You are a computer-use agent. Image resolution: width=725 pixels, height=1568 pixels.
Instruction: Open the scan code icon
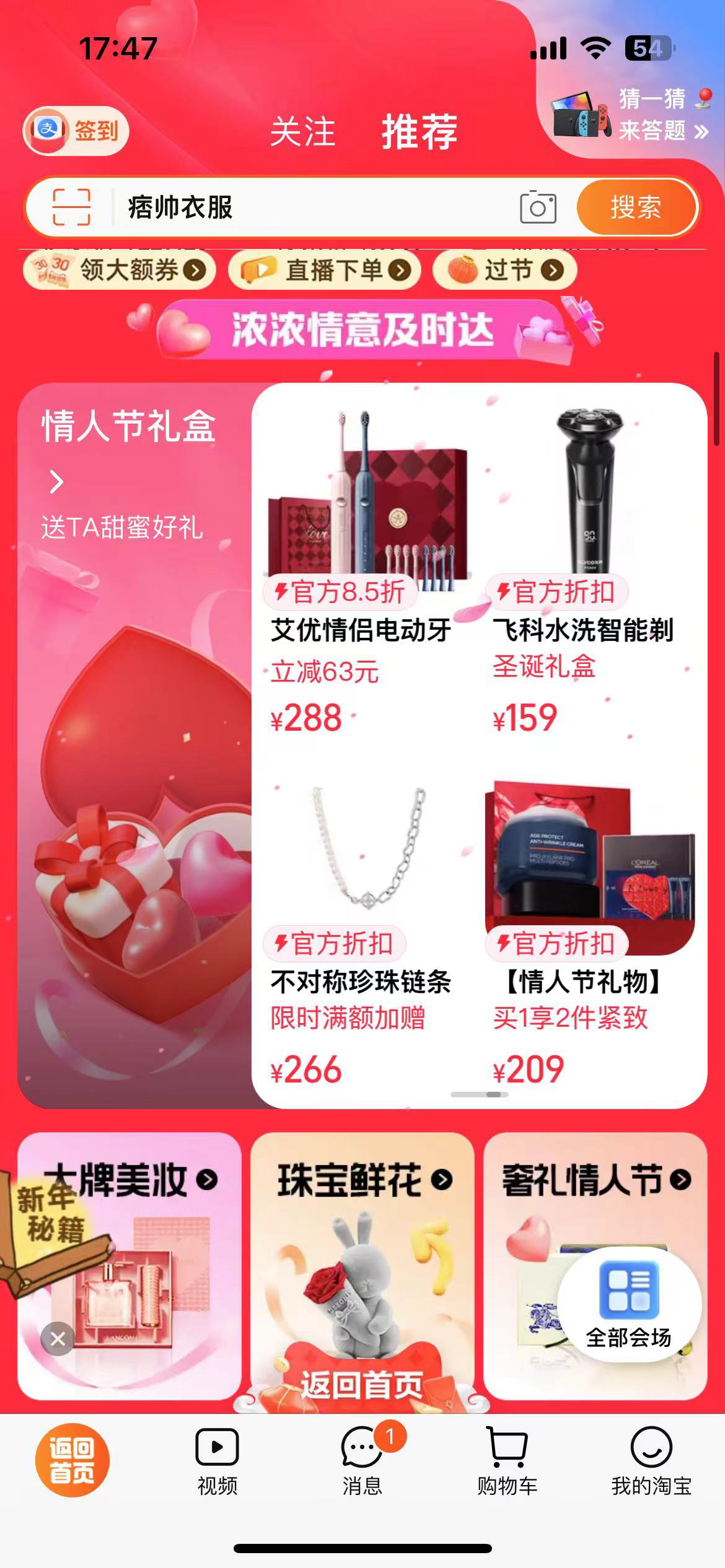pos(71,207)
